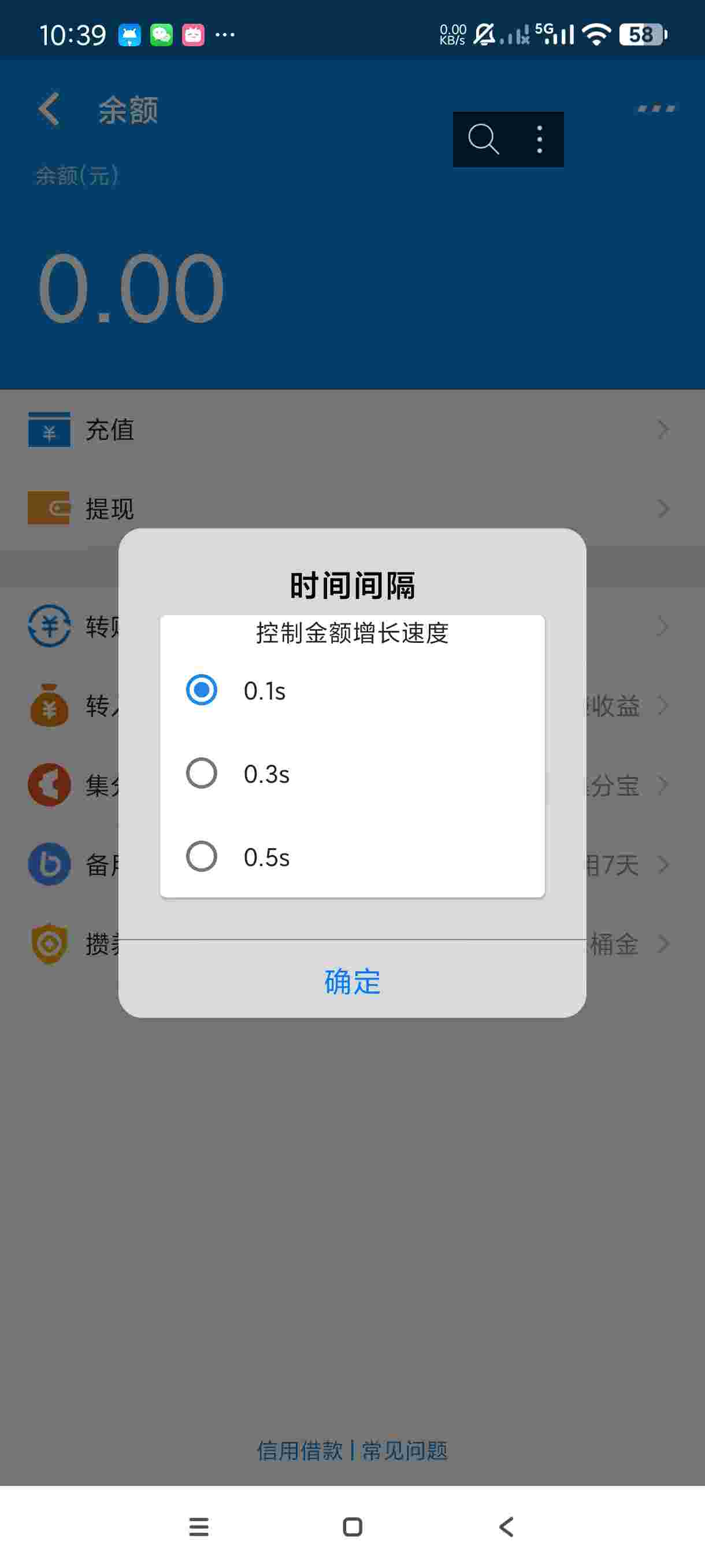Go to the system home screen

click(352, 1526)
